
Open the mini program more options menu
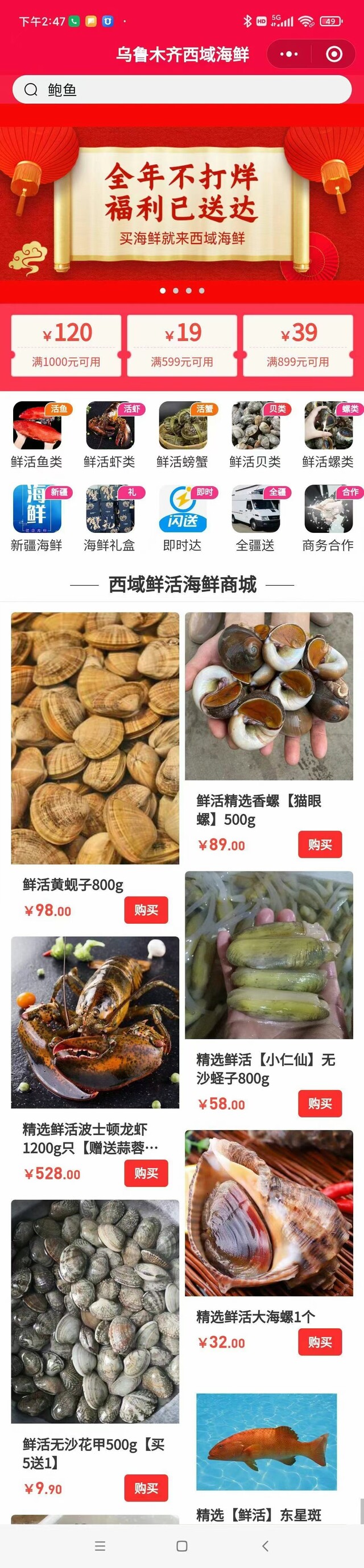click(289, 54)
